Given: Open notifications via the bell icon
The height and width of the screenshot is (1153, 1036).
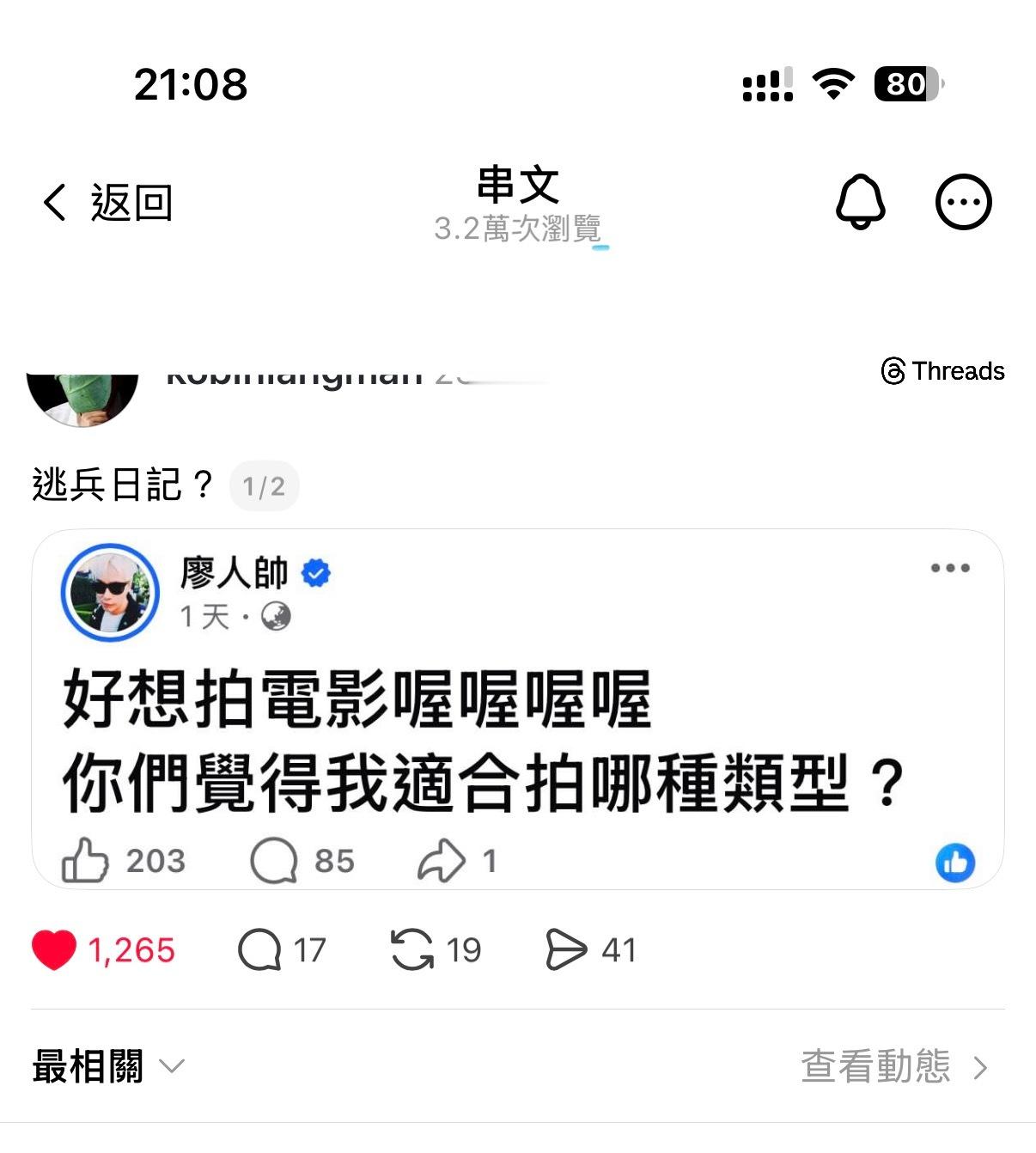Looking at the screenshot, I should pyautogui.click(x=862, y=202).
